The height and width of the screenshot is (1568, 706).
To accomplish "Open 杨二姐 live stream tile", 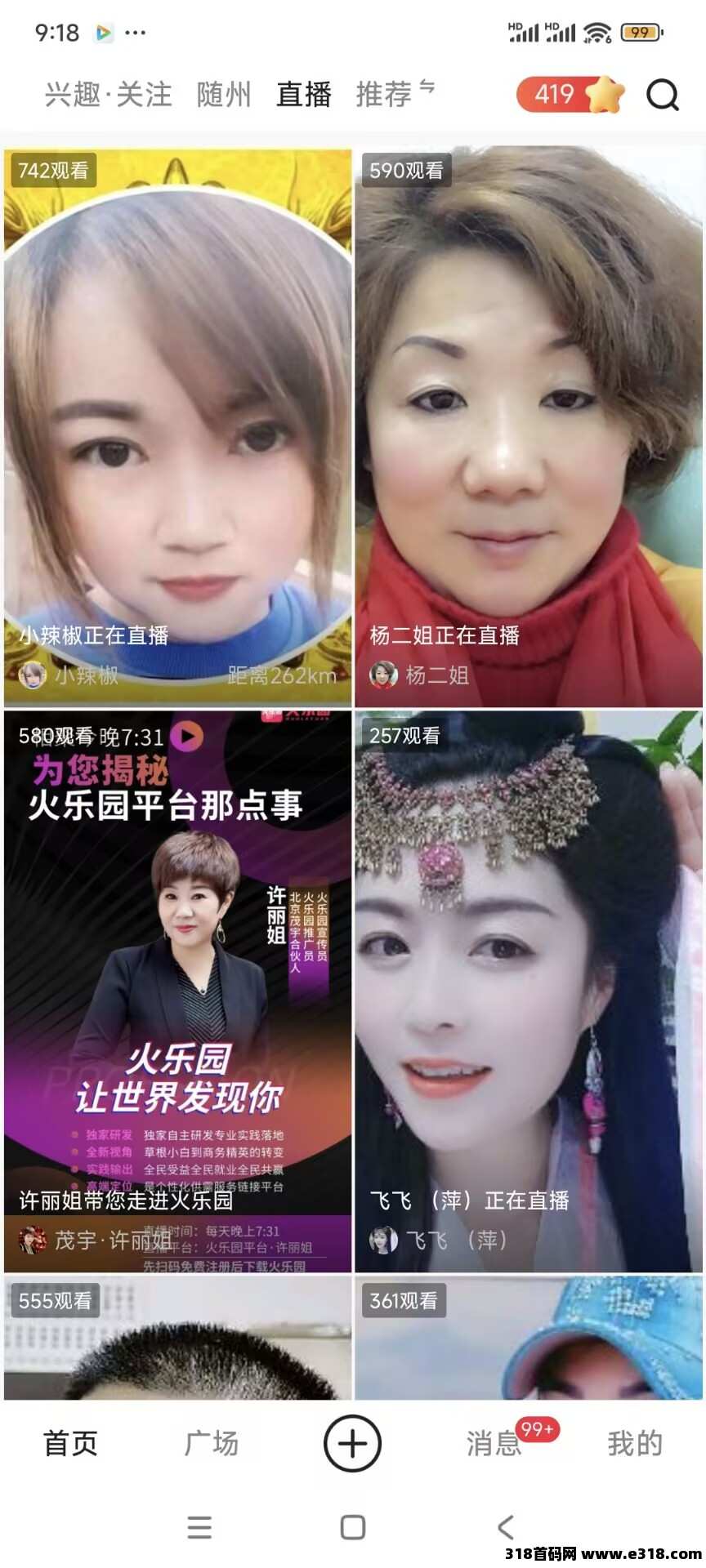I will tap(529, 425).
